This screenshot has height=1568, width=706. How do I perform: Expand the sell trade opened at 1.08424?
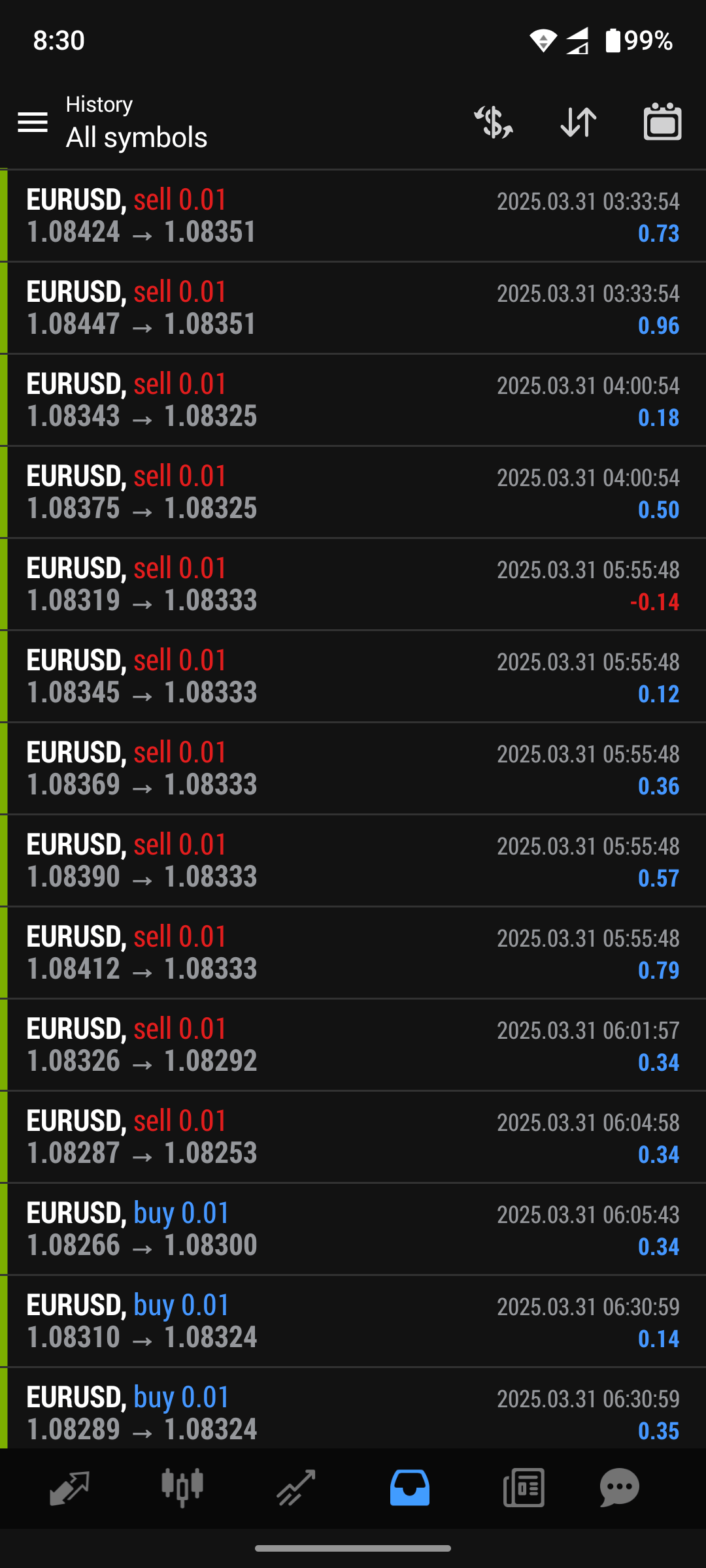353,216
